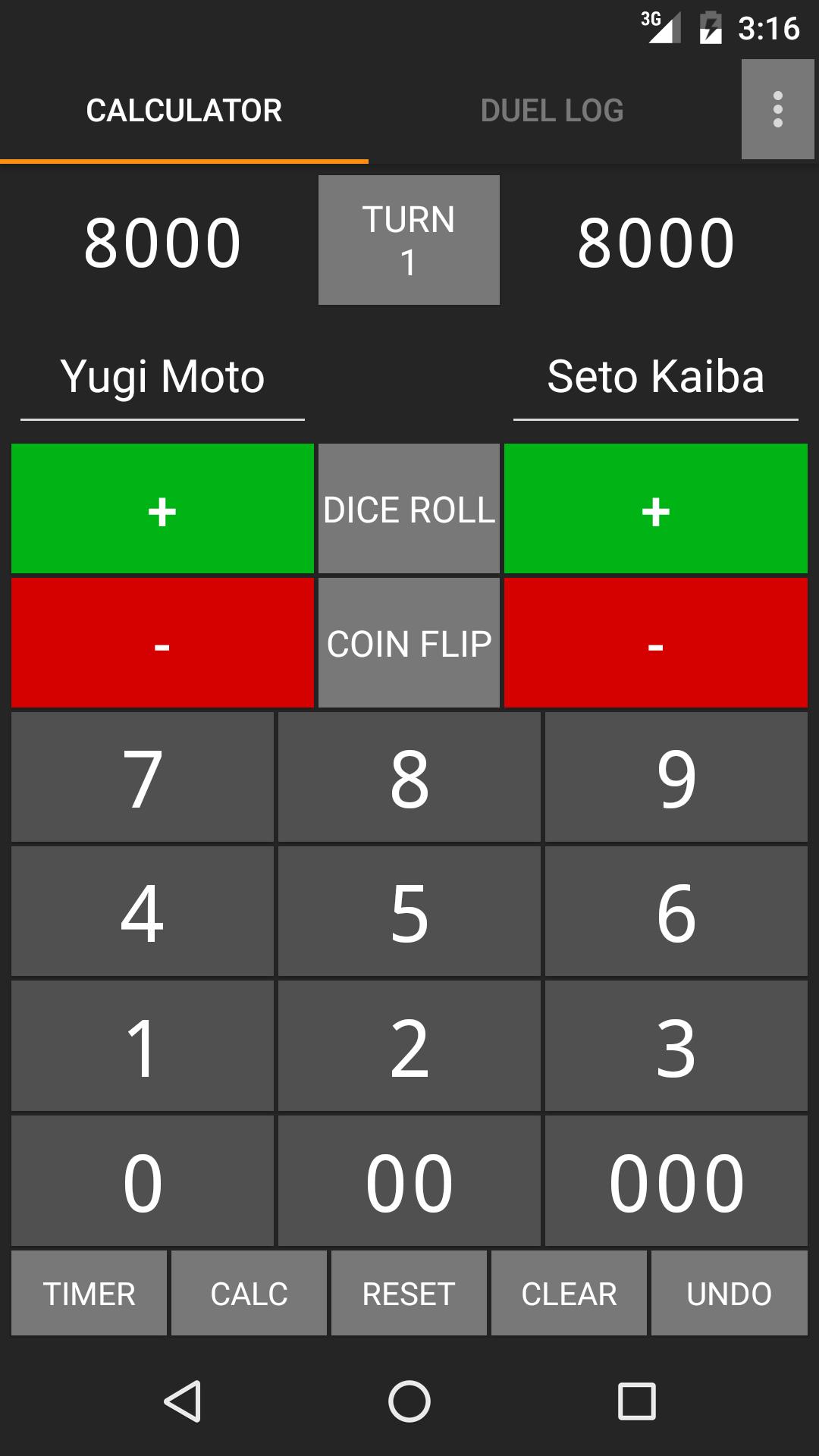Edit the Yugi Moto name field
Image resolution: width=819 pixels, height=1456 pixels.
(x=162, y=378)
